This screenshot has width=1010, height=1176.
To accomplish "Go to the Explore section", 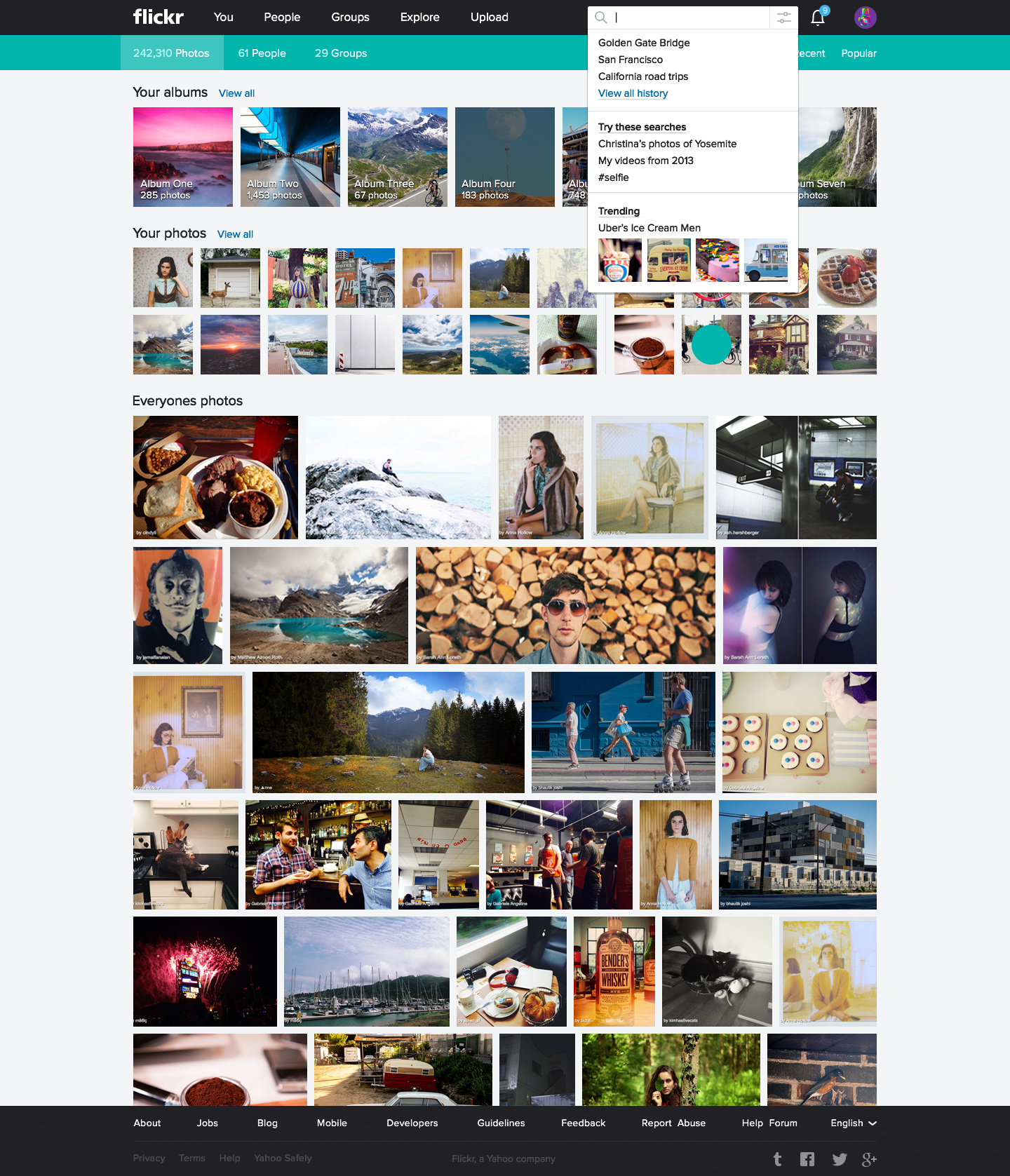I will pos(419,18).
